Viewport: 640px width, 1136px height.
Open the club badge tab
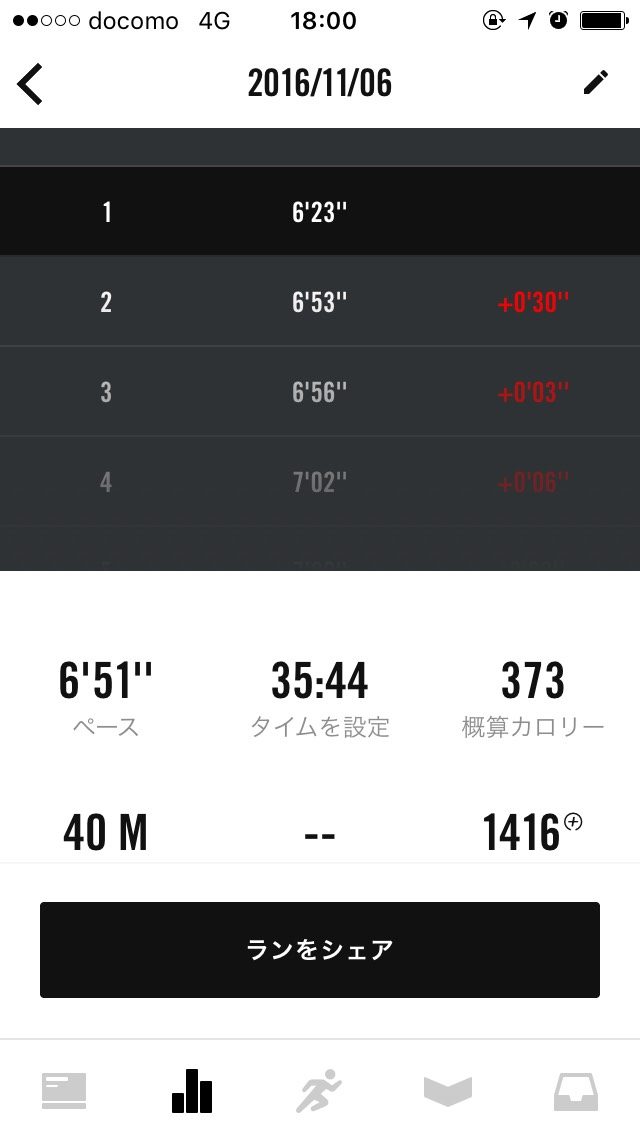pos(447,1090)
